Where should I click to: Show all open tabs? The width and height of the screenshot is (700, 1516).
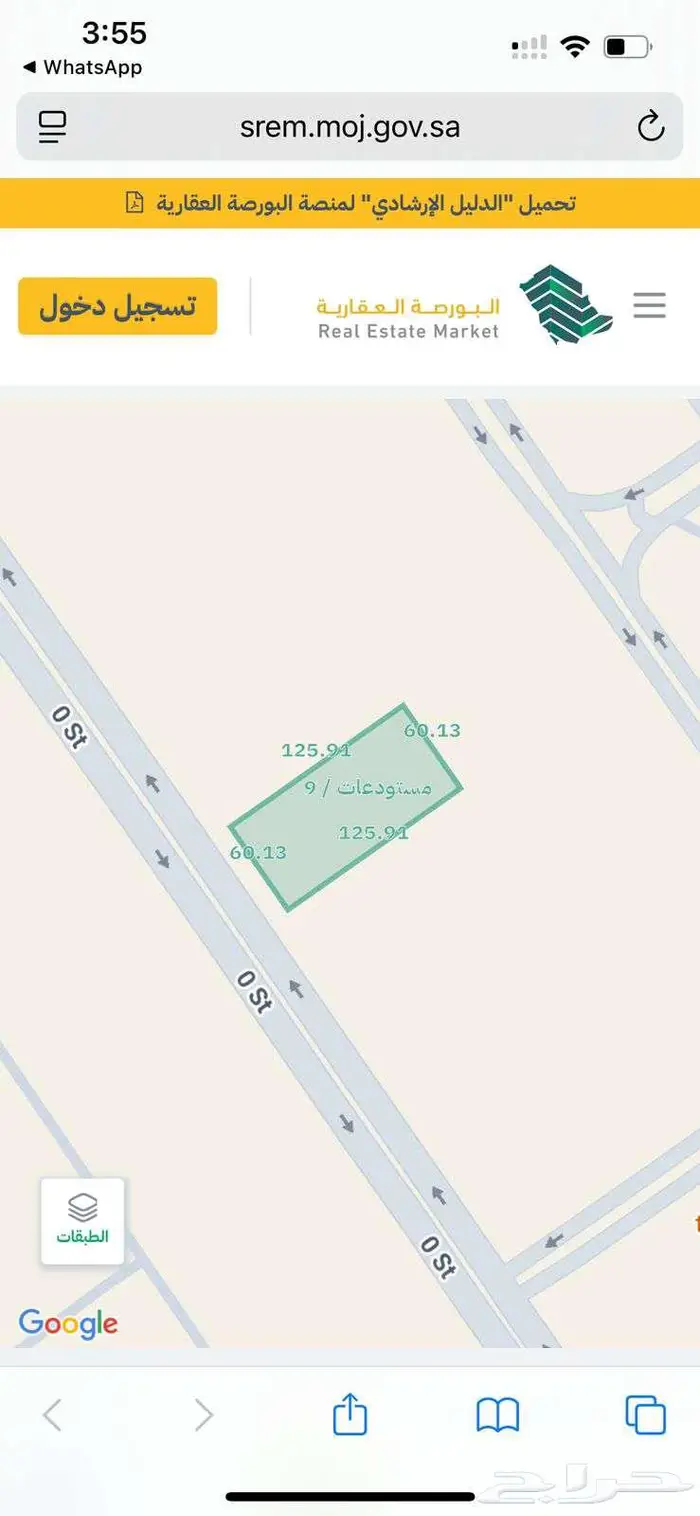(x=645, y=1414)
